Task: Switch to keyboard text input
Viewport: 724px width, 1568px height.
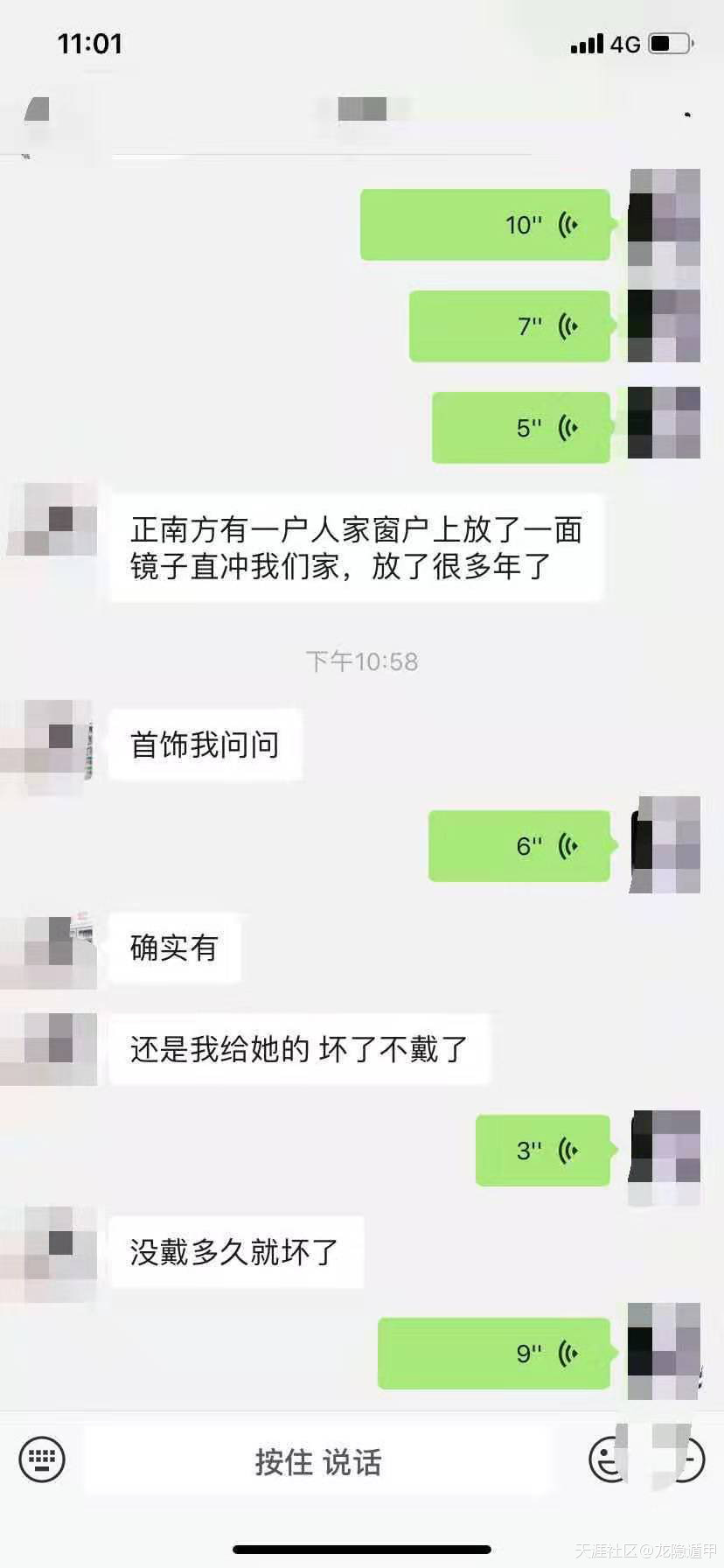Action: (x=41, y=1459)
